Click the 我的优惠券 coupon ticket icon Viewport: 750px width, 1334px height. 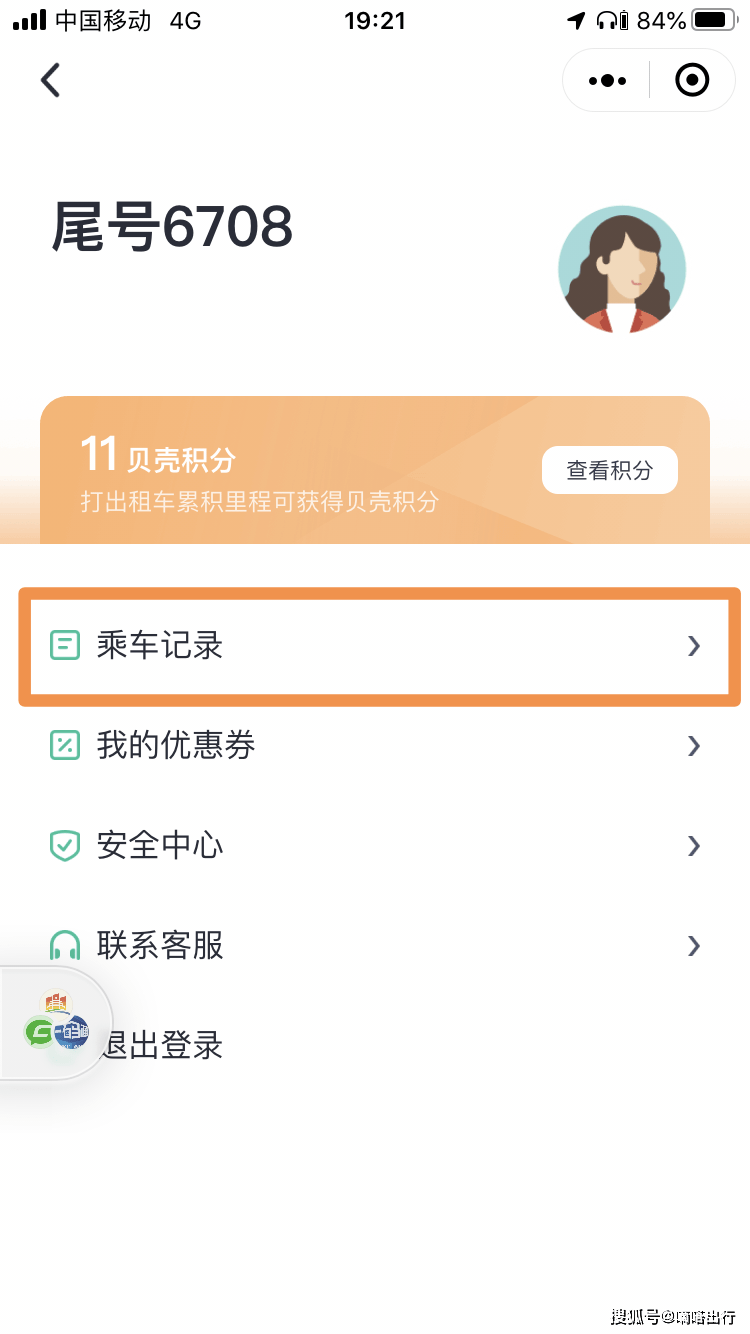point(65,746)
